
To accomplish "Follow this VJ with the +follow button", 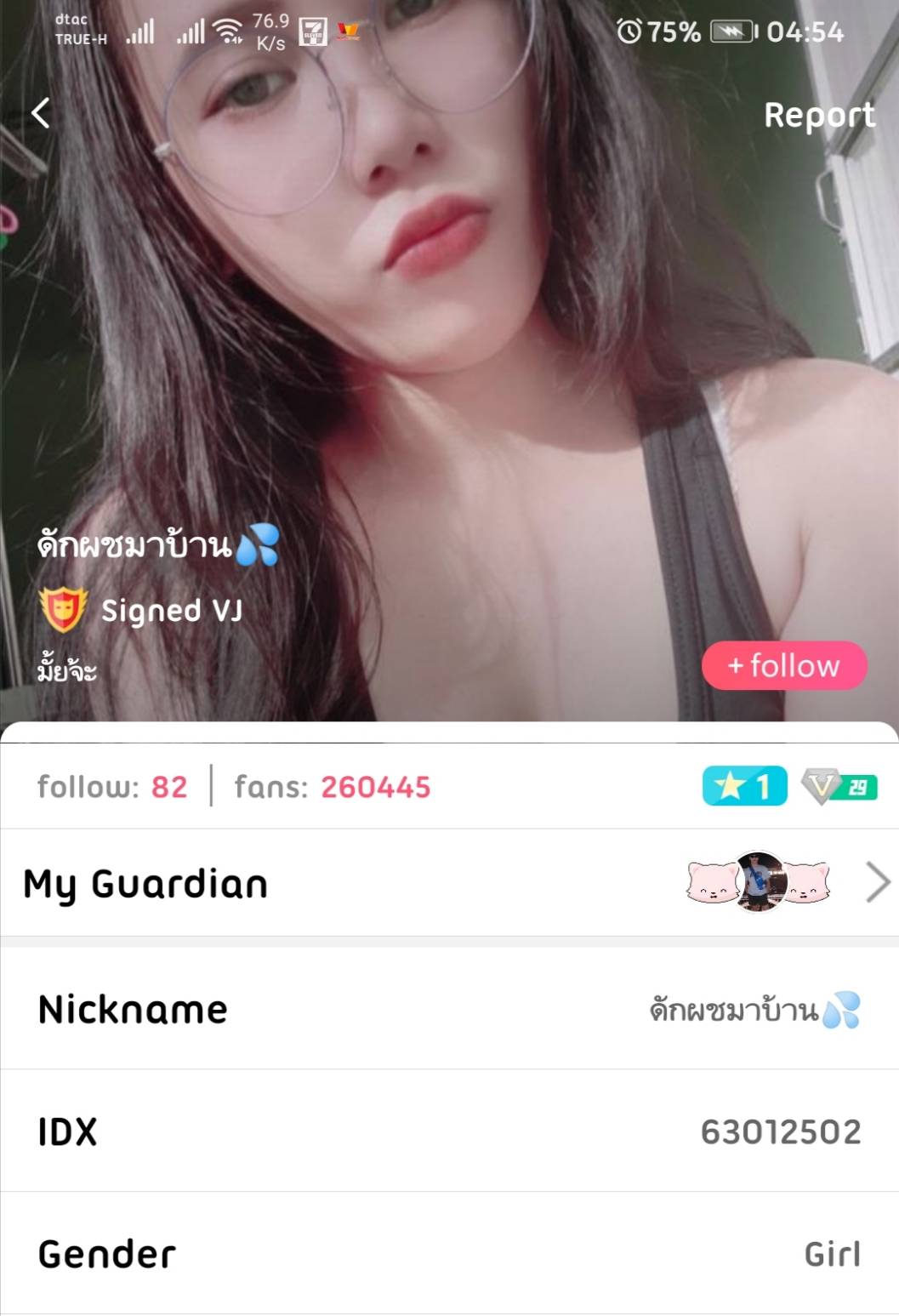I will 783,665.
